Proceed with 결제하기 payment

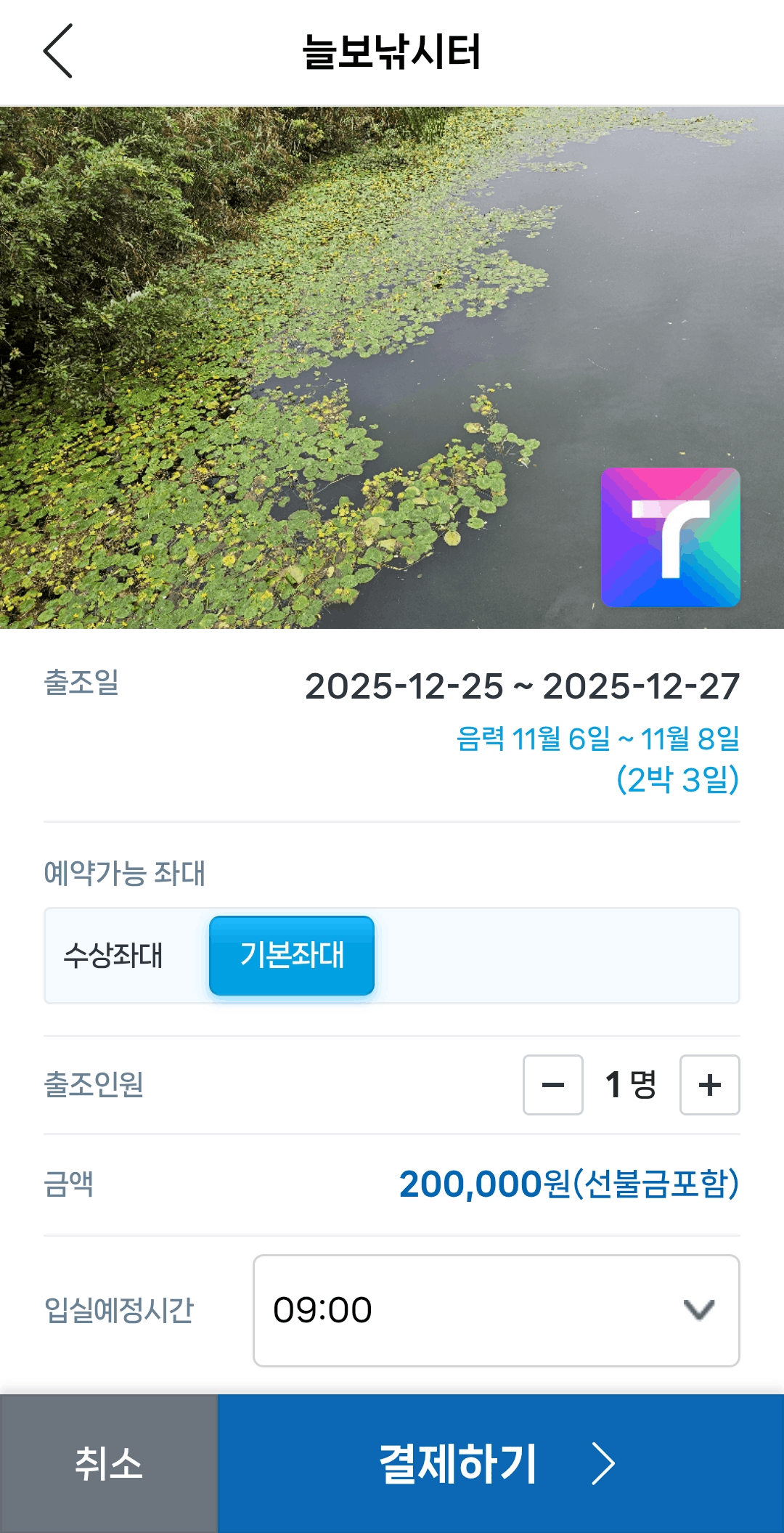[501, 1463]
